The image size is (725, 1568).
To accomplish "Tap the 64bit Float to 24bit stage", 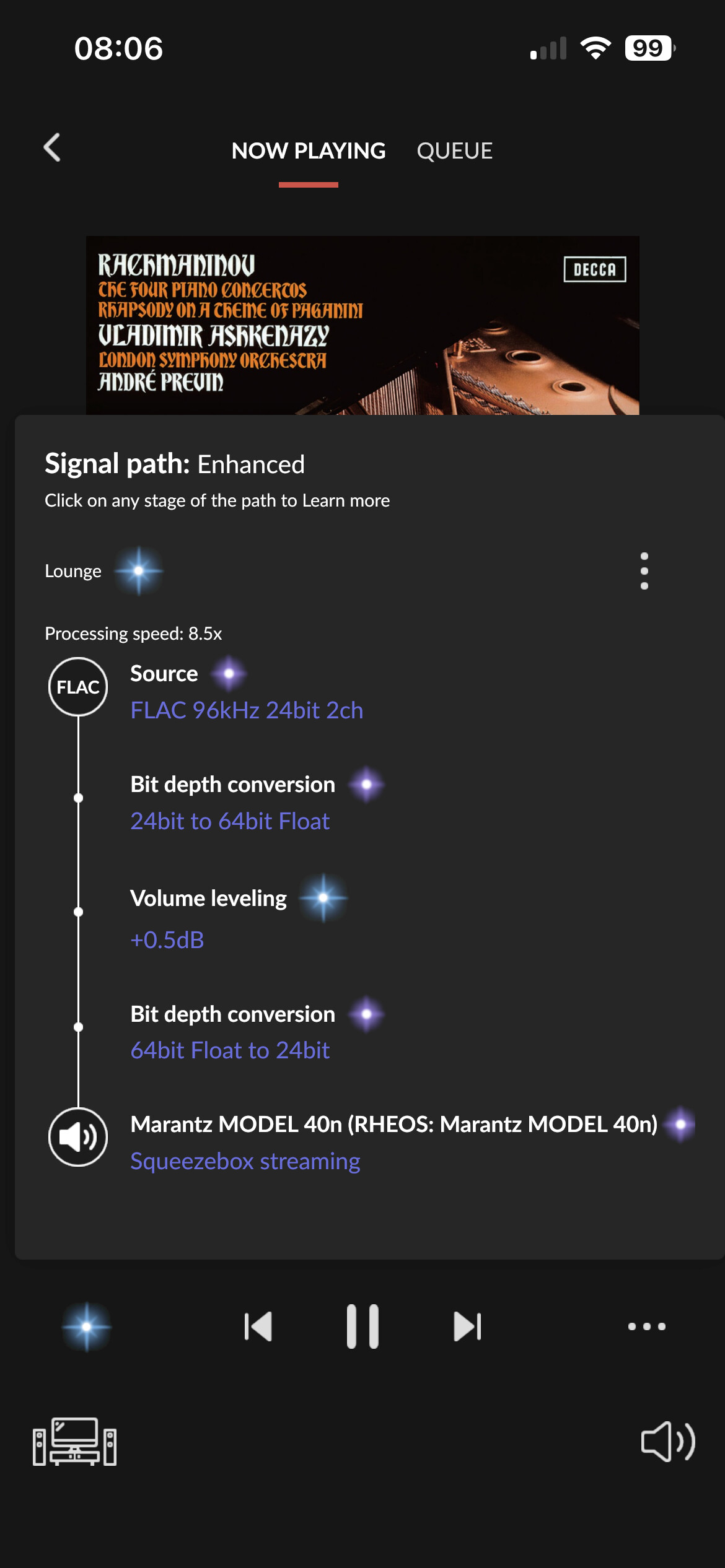I will click(x=232, y=1032).
